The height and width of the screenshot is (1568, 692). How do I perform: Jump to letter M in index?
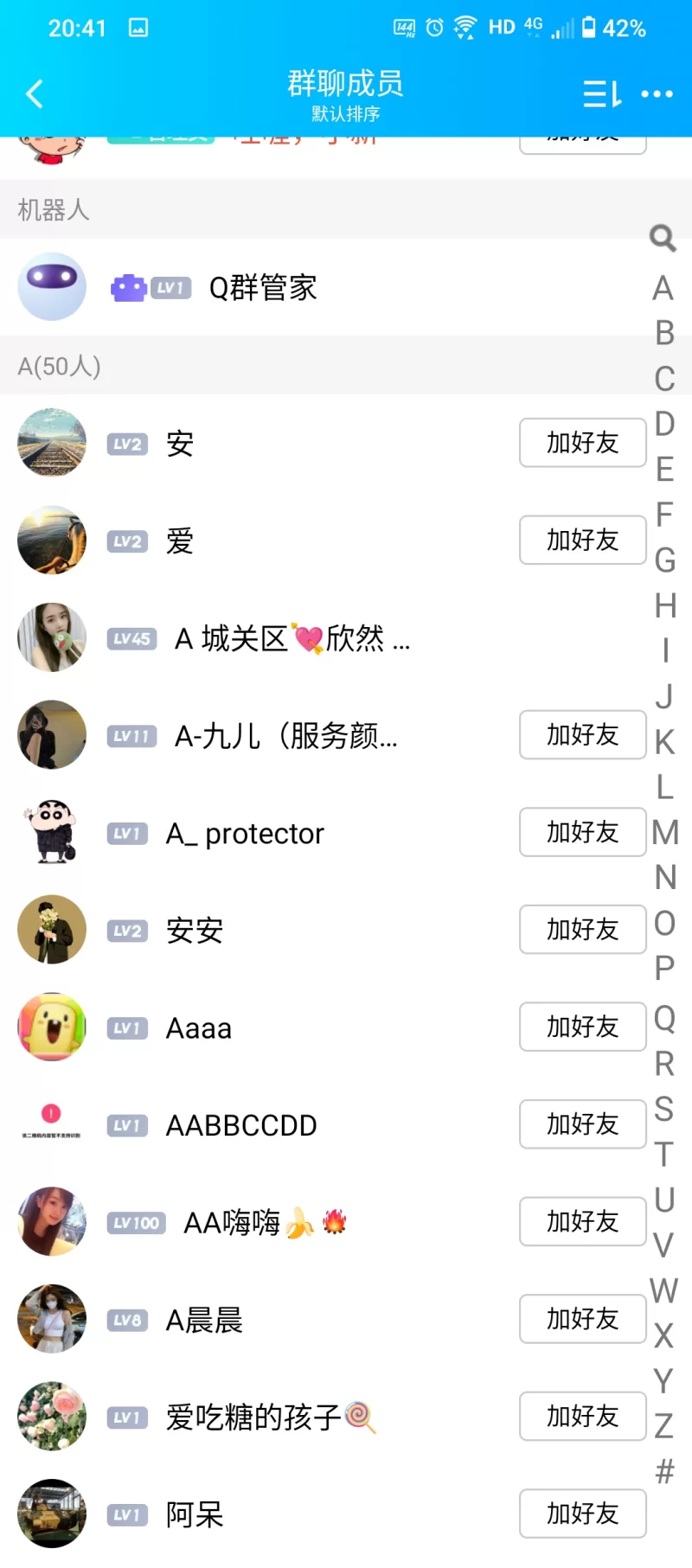click(x=664, y=832)
